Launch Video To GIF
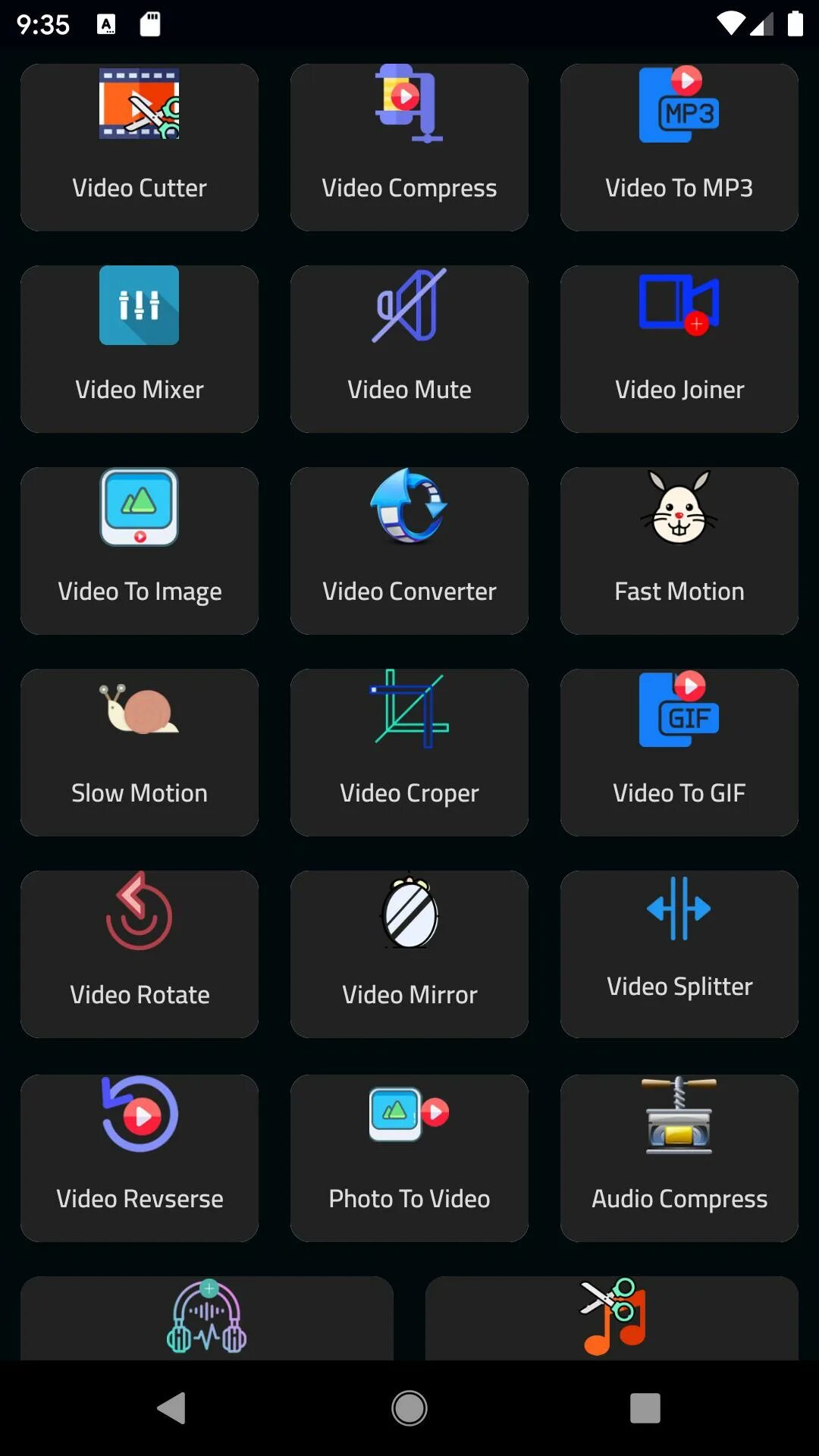 tap(679, 752)
